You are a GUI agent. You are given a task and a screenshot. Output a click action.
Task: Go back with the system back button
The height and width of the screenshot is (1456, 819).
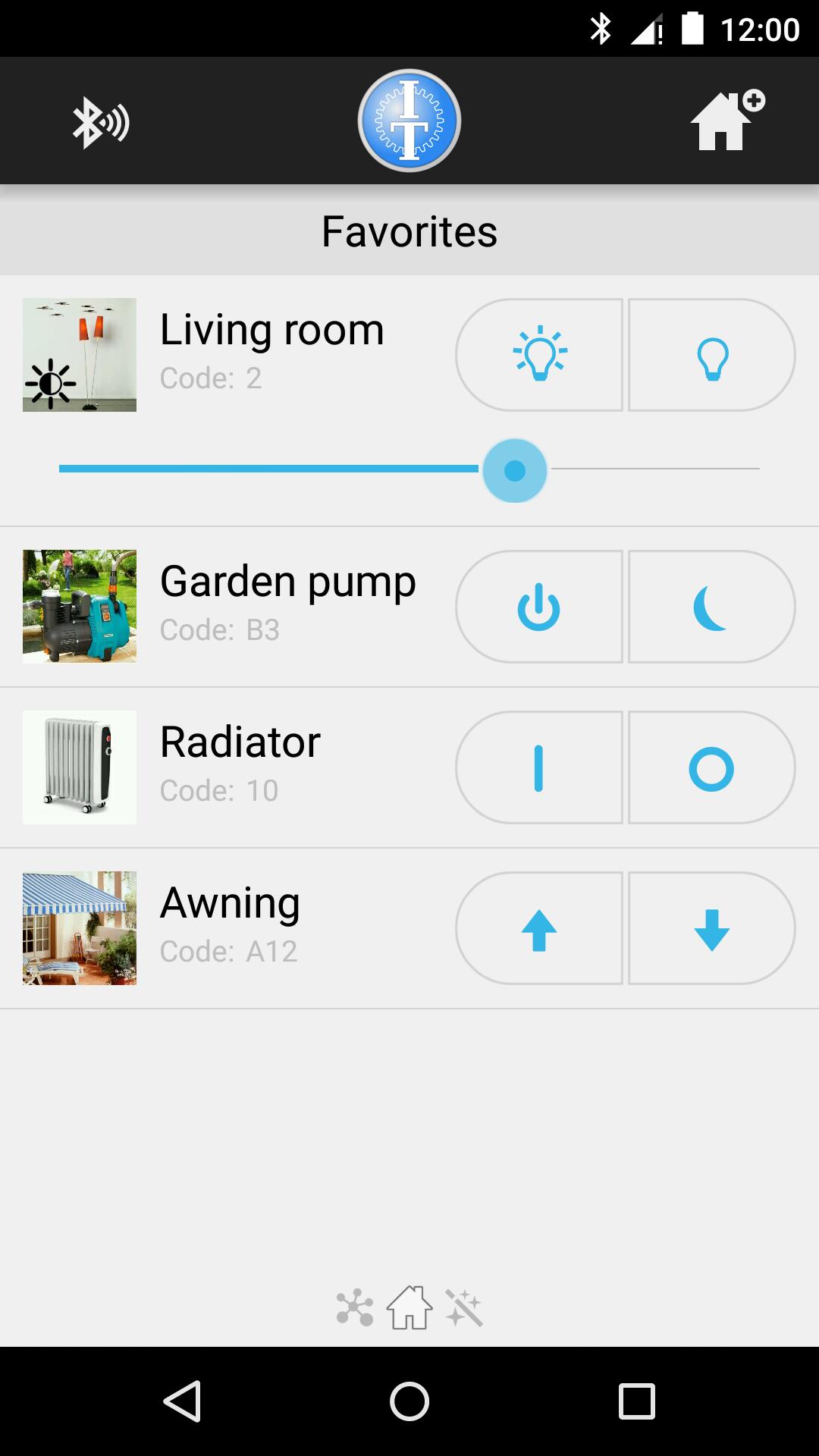tap(182, 1401)
